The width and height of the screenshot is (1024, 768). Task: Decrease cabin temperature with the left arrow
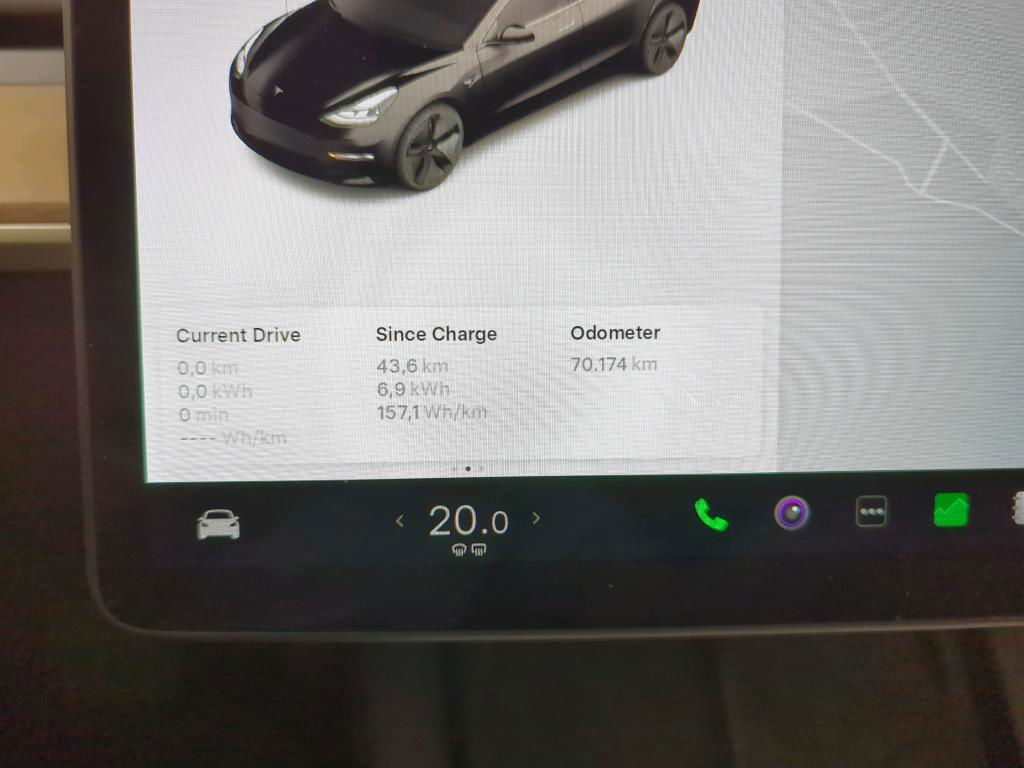[x=400, y=520]
